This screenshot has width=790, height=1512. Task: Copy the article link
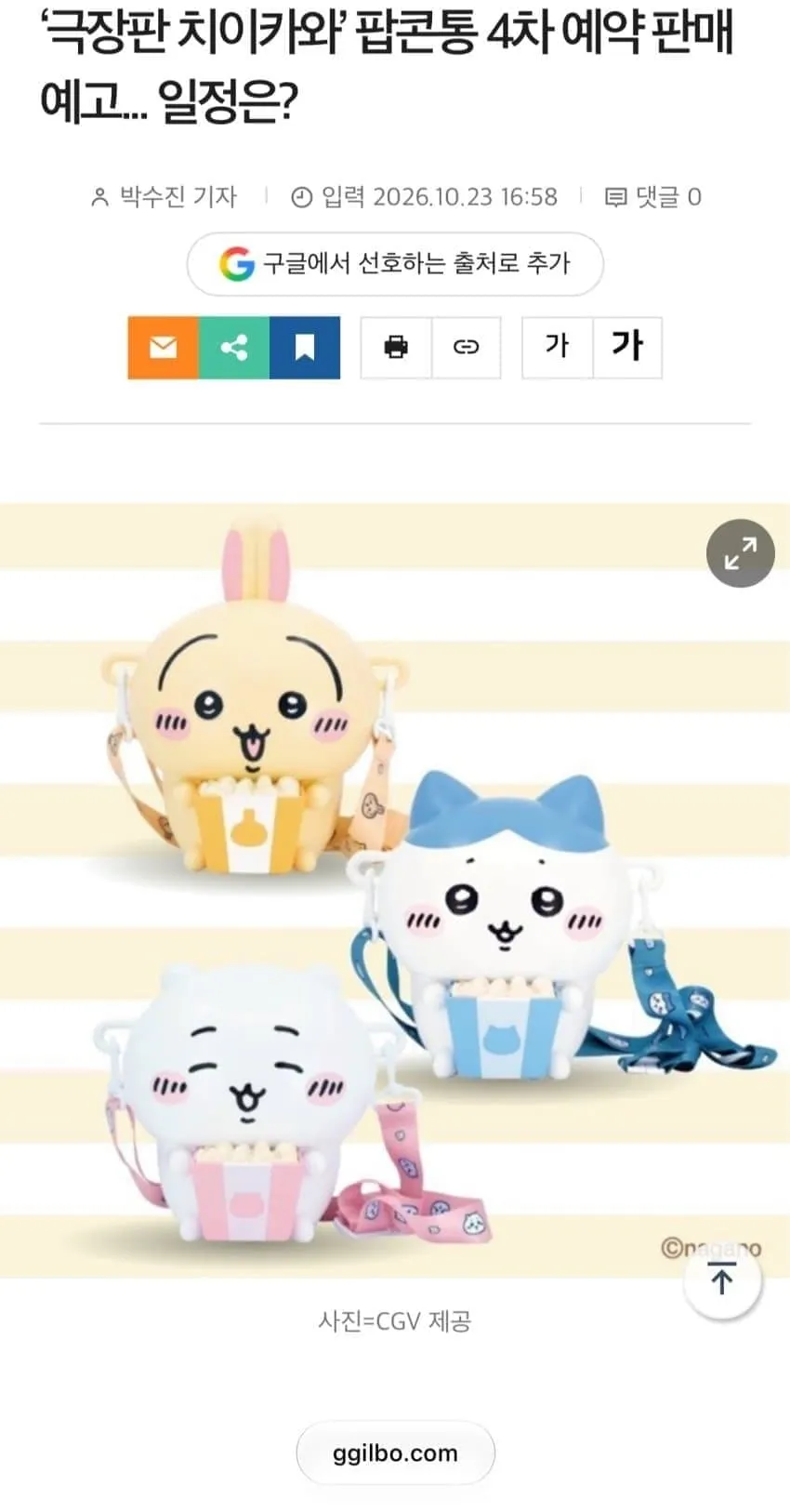[466, 348]
